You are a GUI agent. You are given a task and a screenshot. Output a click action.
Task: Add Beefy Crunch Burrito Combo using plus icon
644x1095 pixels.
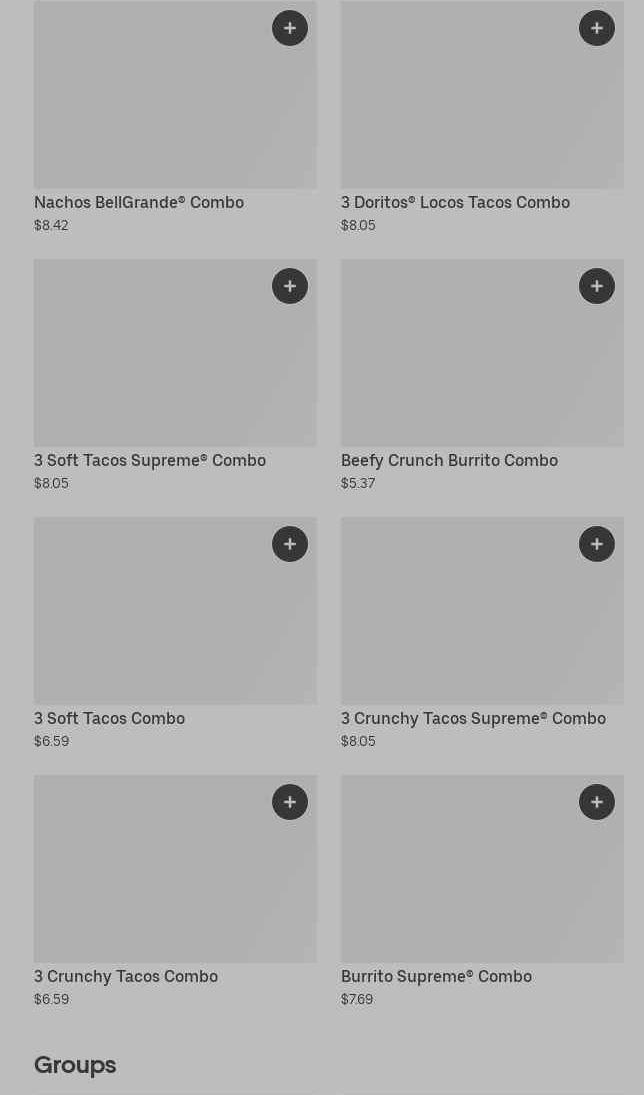[597, 286]
